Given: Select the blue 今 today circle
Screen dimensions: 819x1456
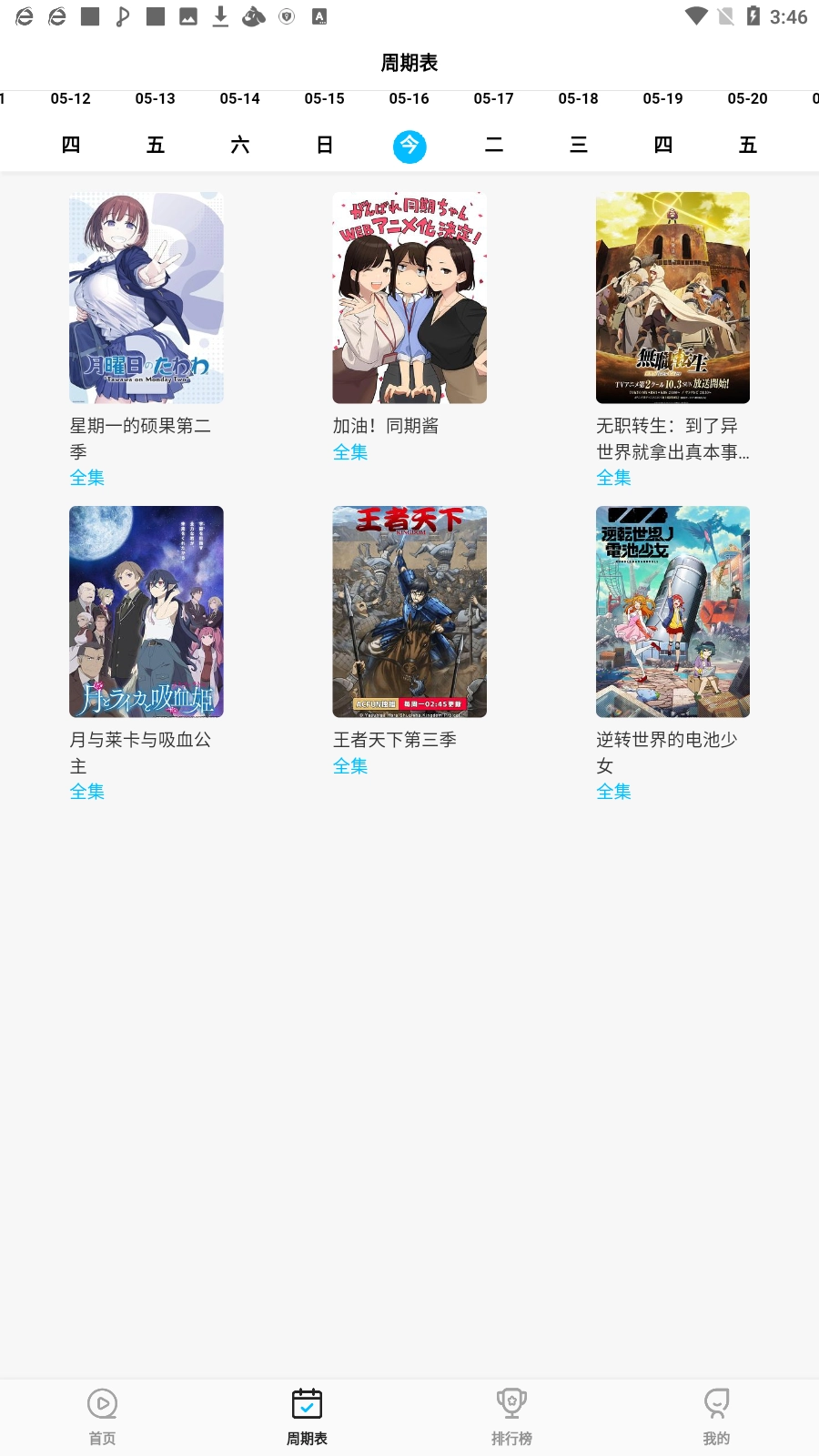Looking at the screenshot, I should [x=409, y=145].
